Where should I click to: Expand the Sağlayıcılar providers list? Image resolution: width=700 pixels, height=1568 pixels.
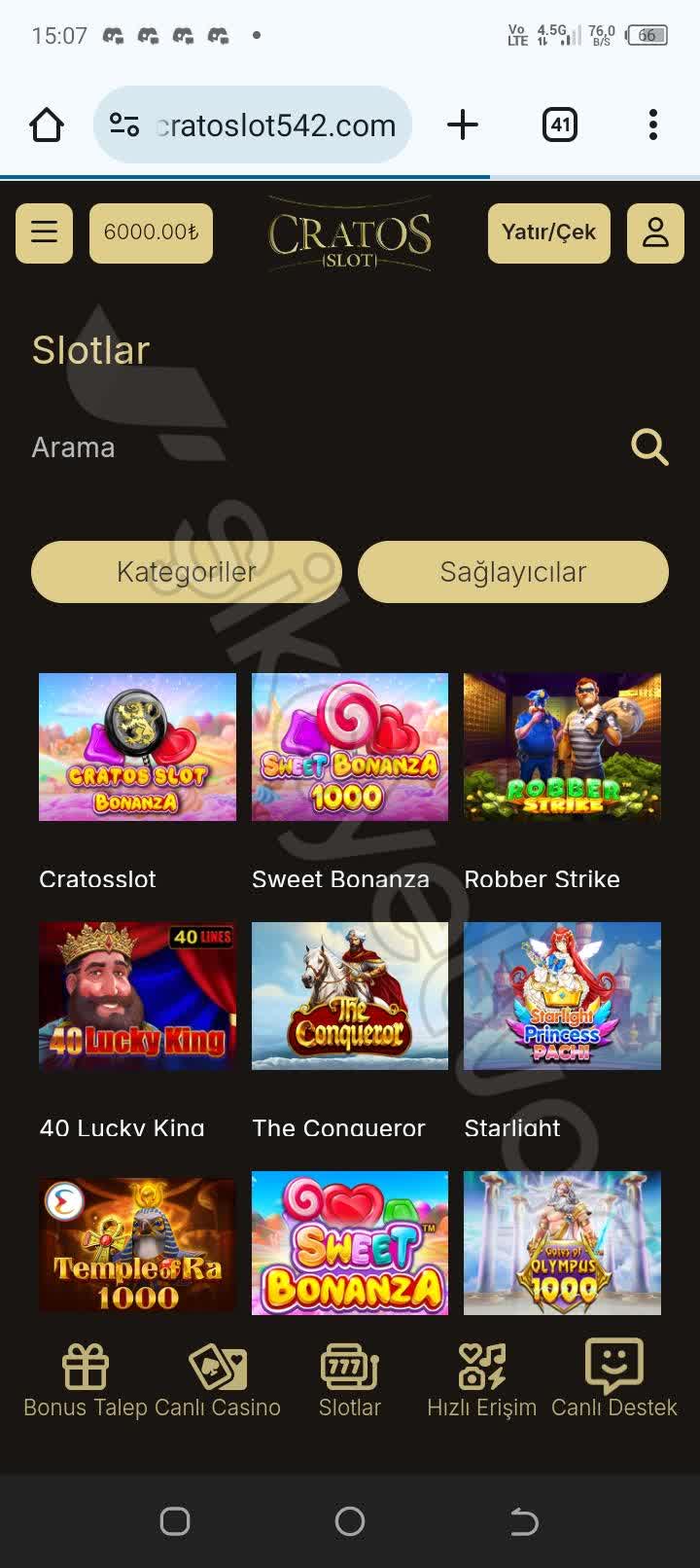coord(512,572)
